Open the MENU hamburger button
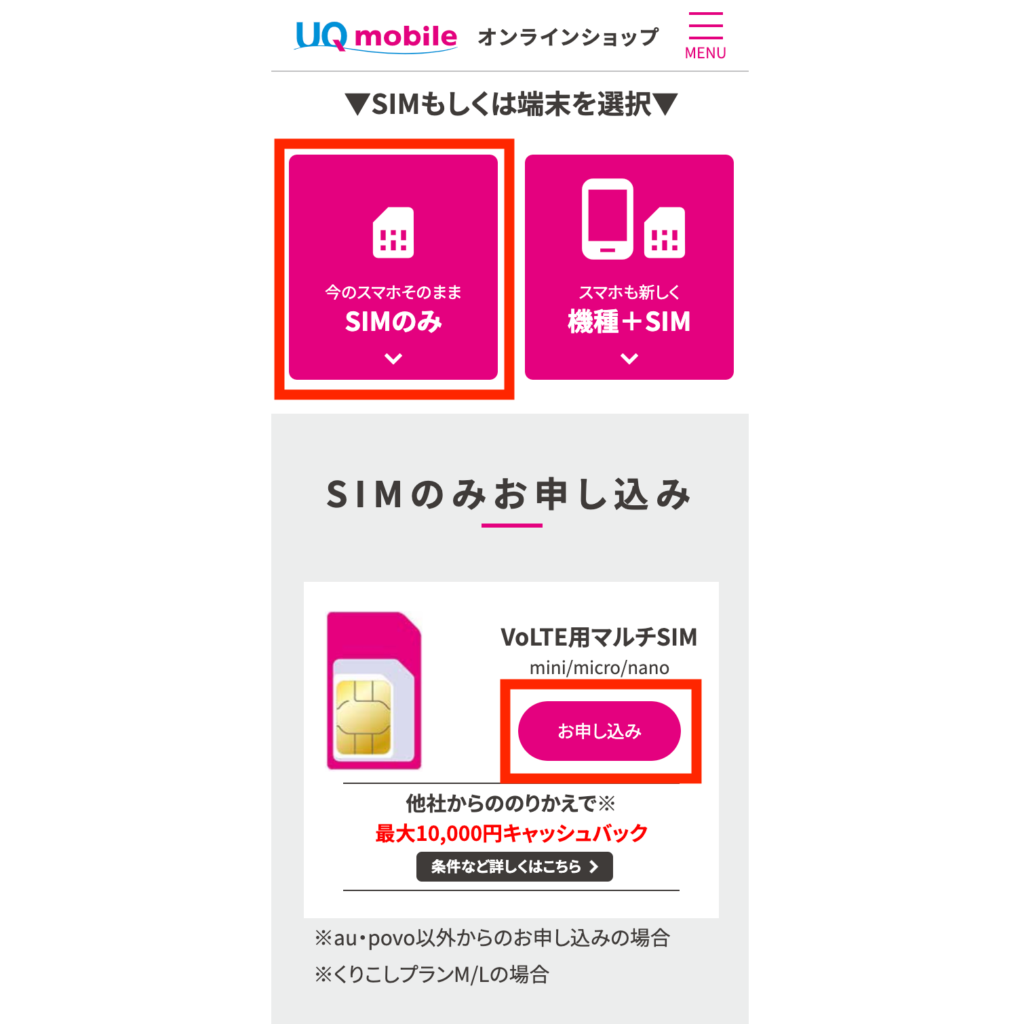The height and width of the screenshot is (1024, 1020). [x=705, y=36]
